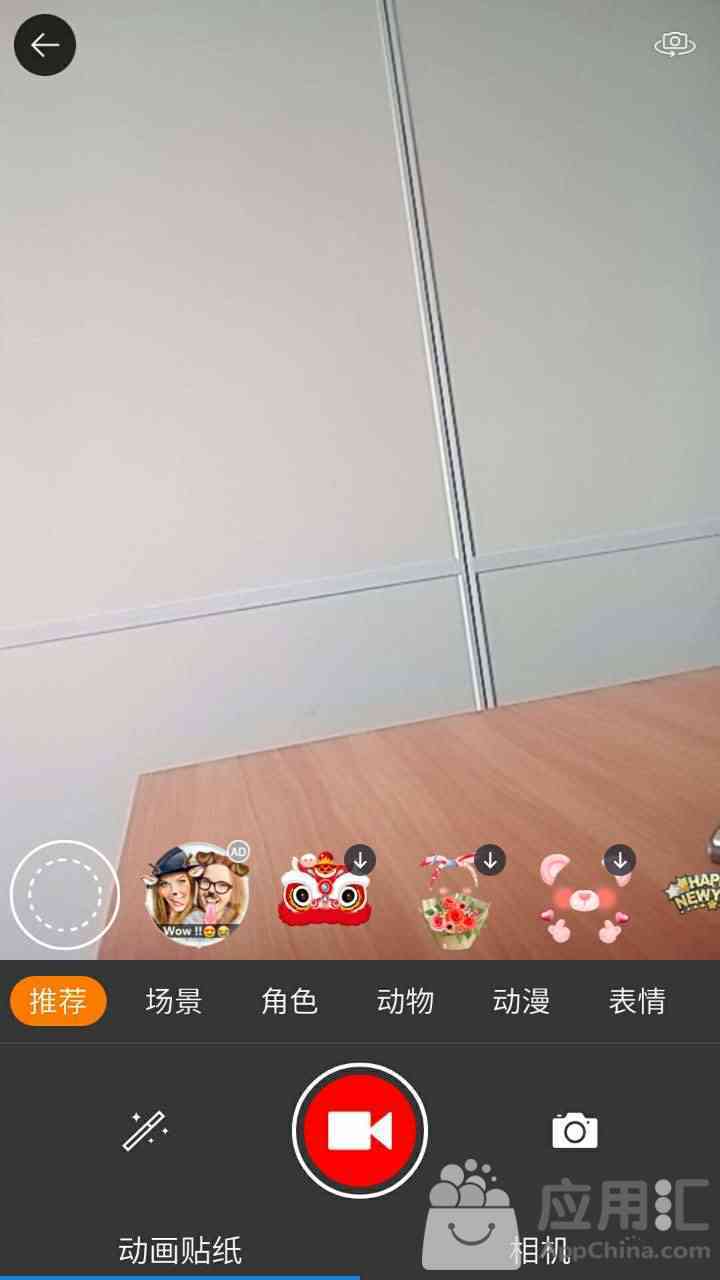Image resolution: width=720 pixels, height=1280 pixels.
Task: Switch to the 推荐 category
Action: coord(58,1001)
